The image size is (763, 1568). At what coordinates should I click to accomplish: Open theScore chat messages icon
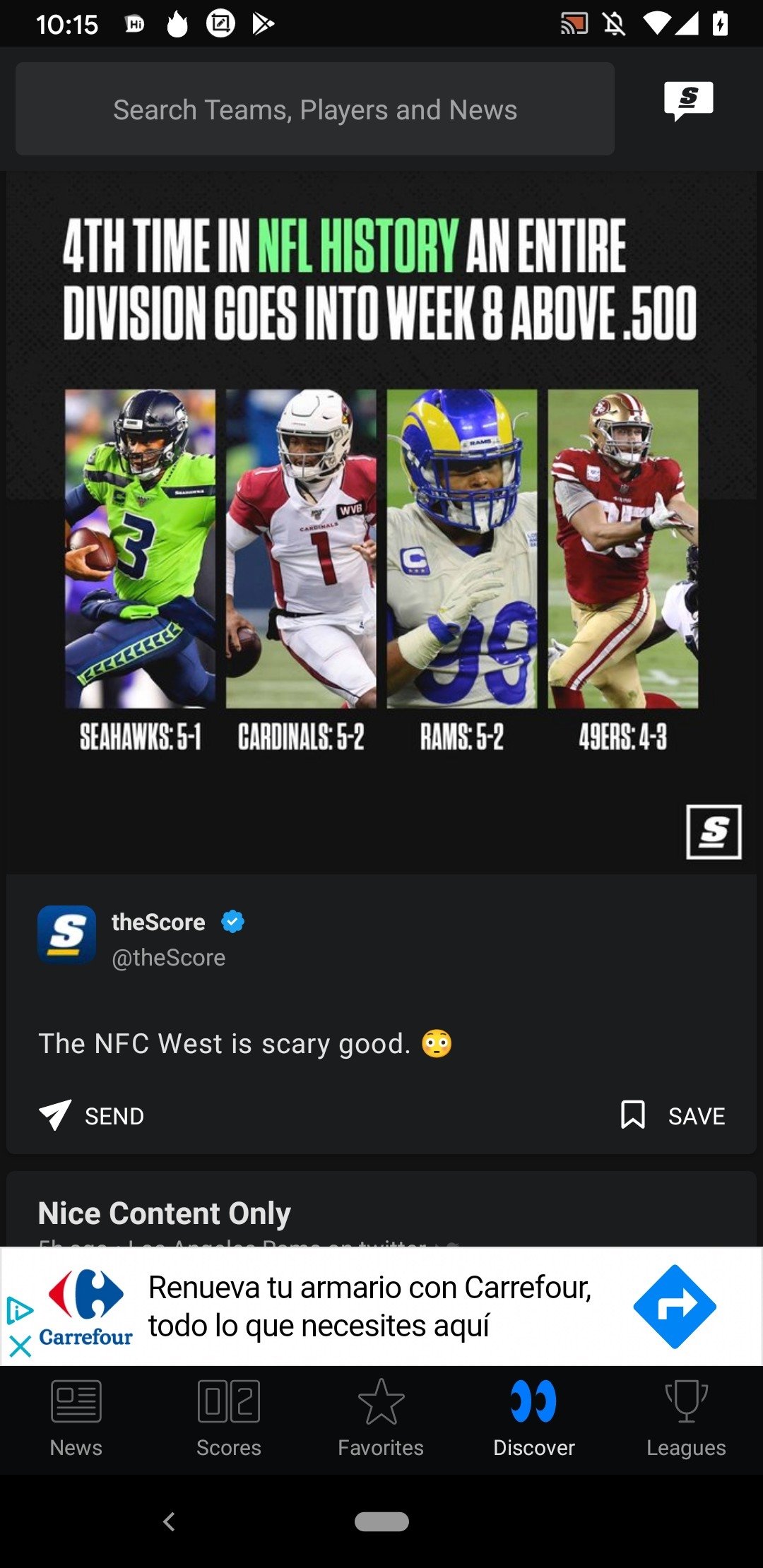(x=688, y=101)
